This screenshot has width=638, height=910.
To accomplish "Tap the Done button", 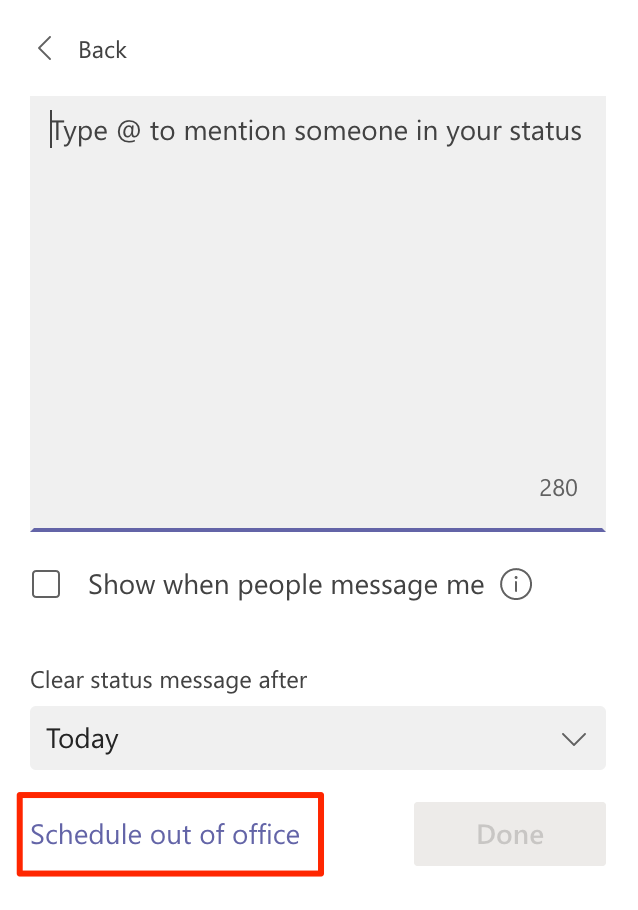I will pos(509,834).
